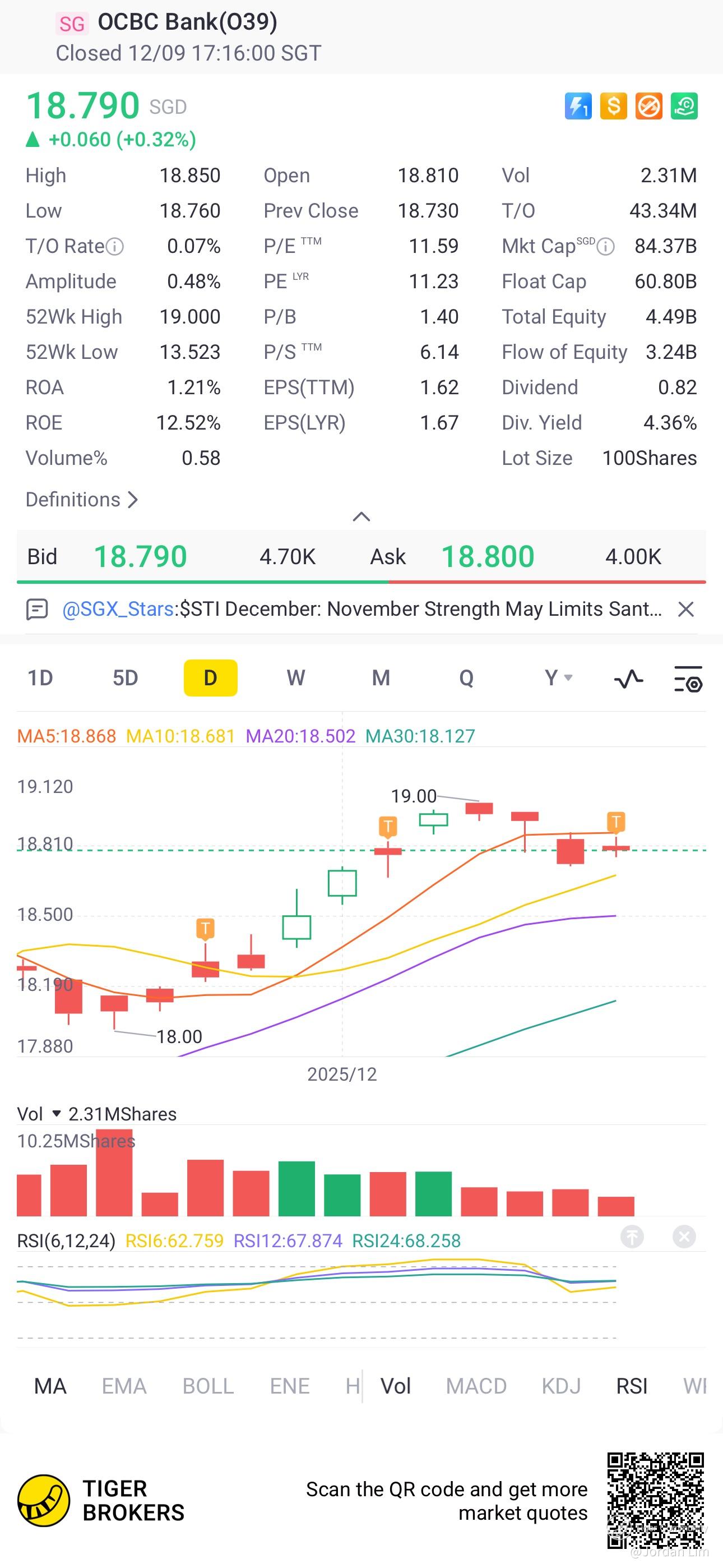Viewport: 723px width, 1568px height.
Task: Switch to weekly W chart
Action: pyautogui.click(x=296, y=677)
